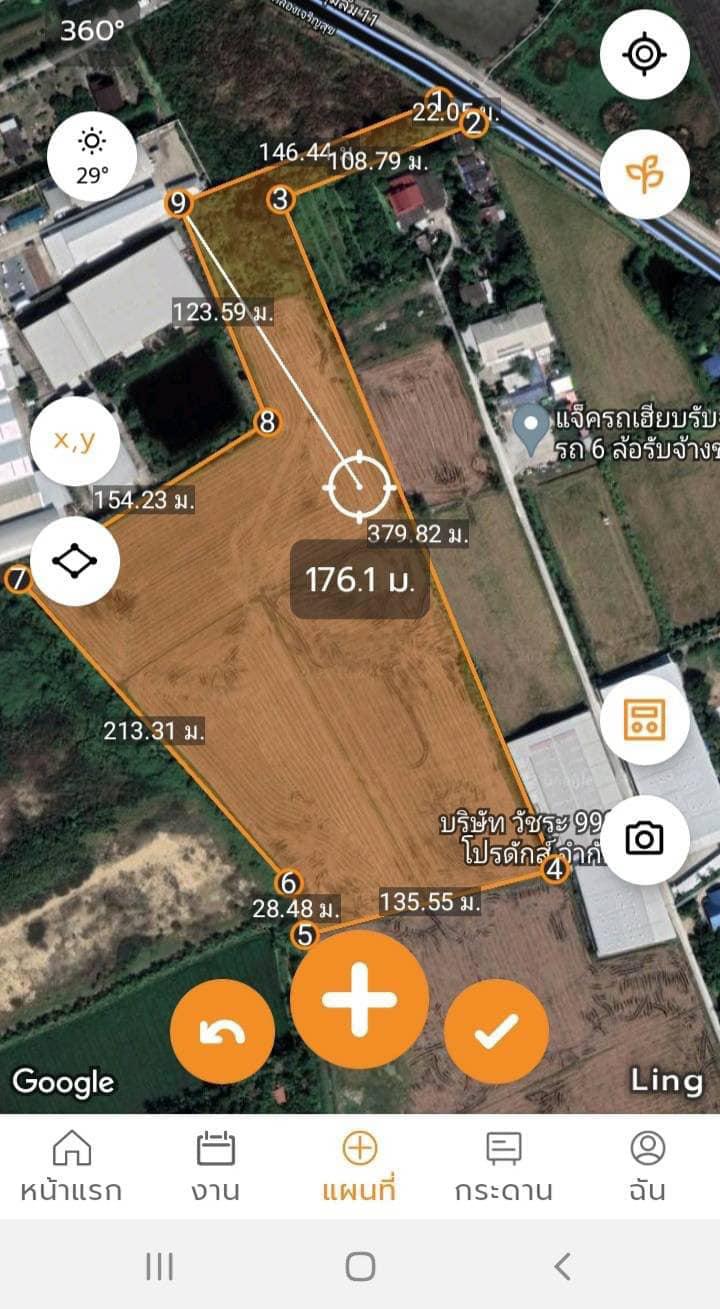The height and width of the screenshot is (1309, 720).
Task: Undo the last point
Action: pyautogui.click(x=222, y=1033)
